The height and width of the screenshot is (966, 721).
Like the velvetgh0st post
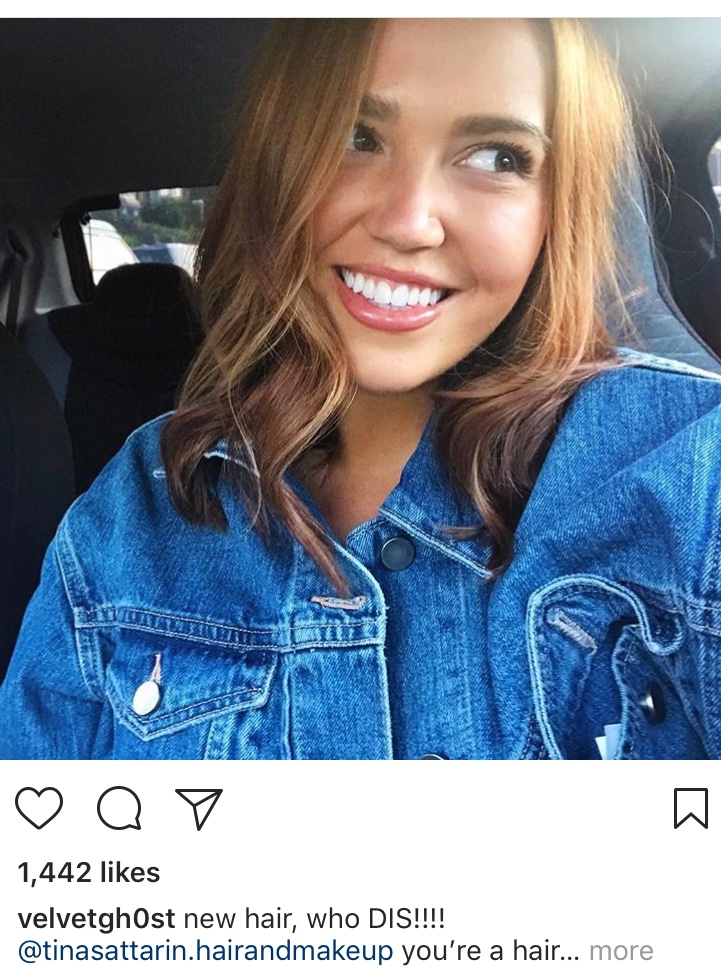pyautogui.click(x=39, y=808)
